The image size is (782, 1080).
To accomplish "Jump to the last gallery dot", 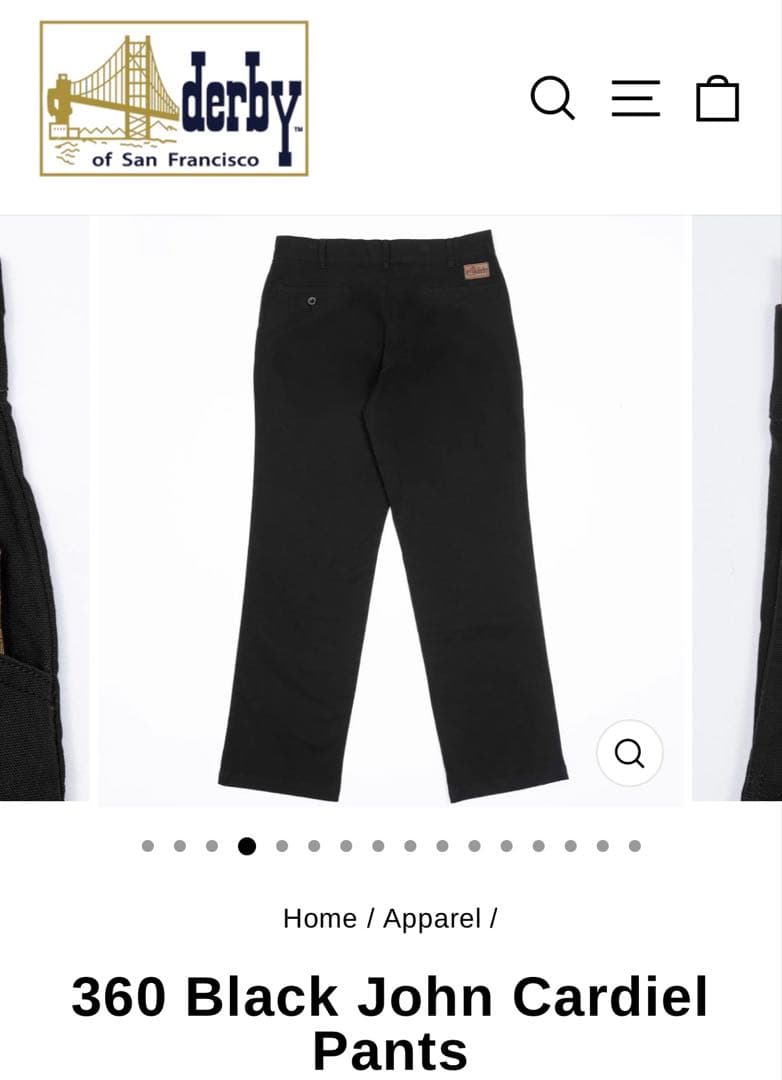I will (x=634, y=846).
